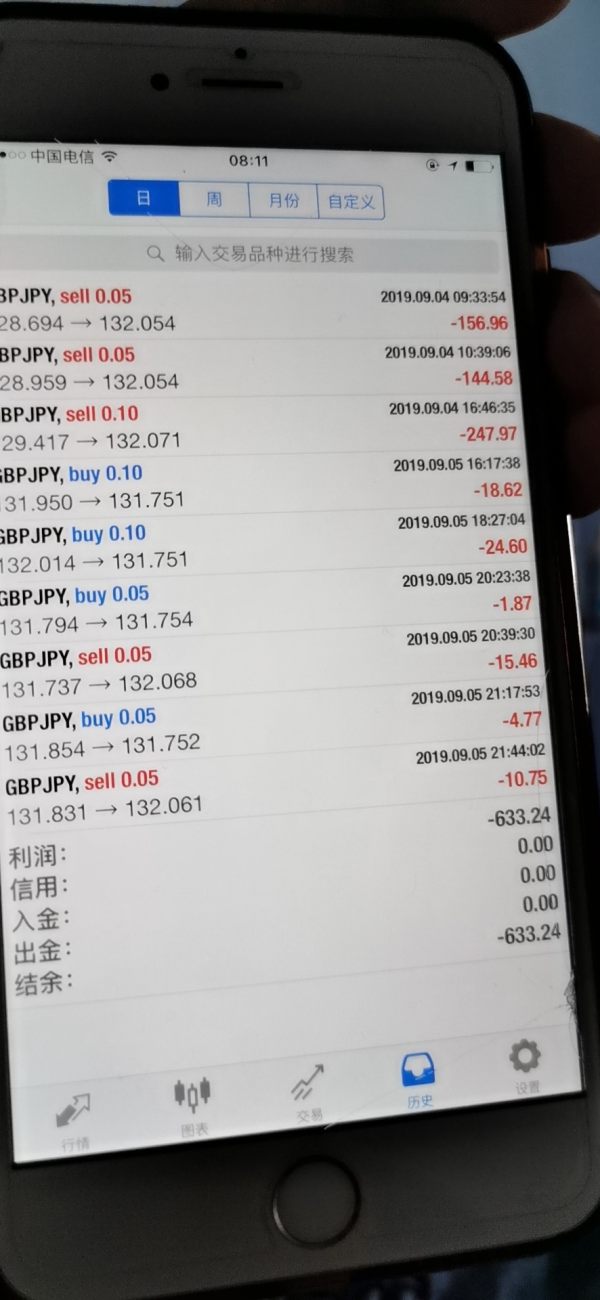Open the 历史 history tab
Image resolution: width=600 pixels, height=1300 pixels.
(x=419, y=1081)
